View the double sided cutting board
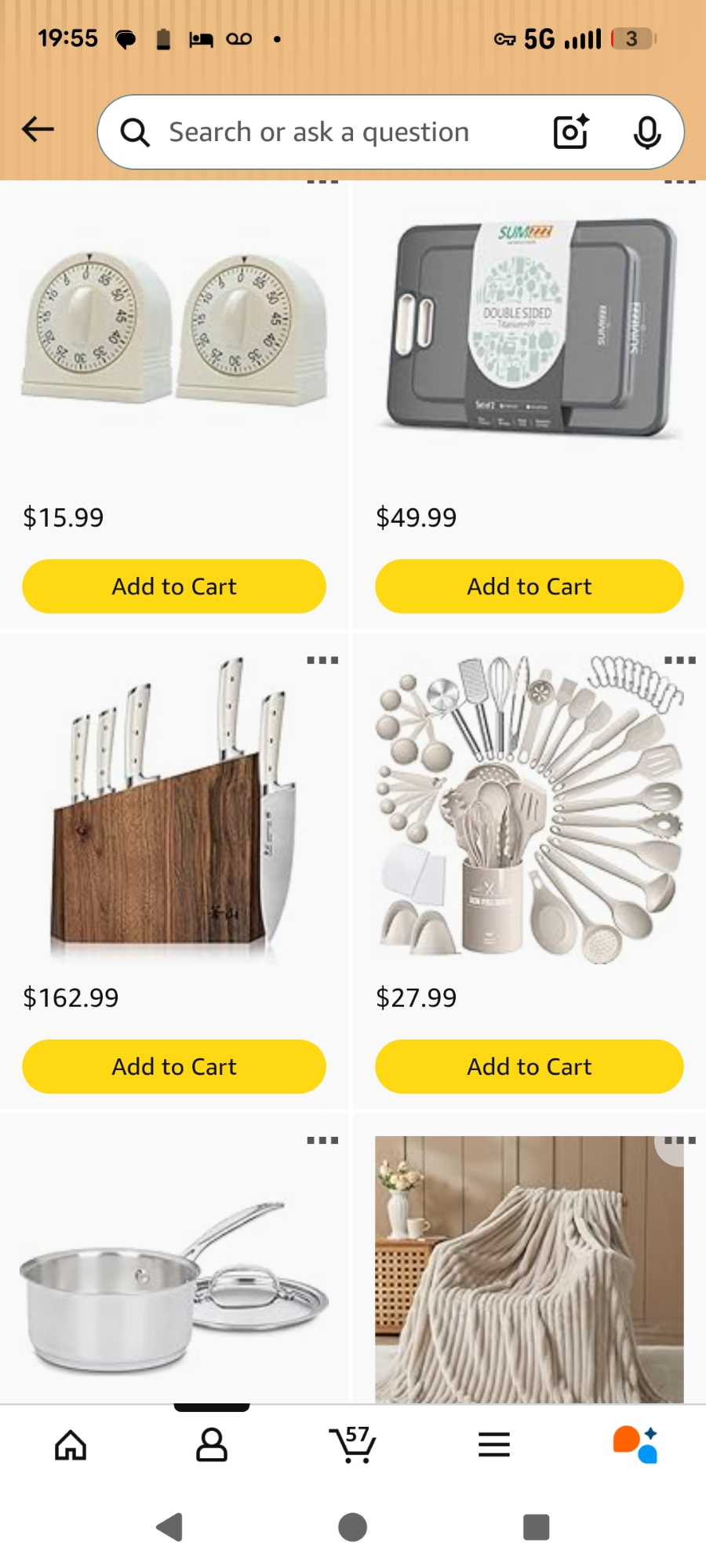This screenshot has width=706, height=1568. coord(529,329)
